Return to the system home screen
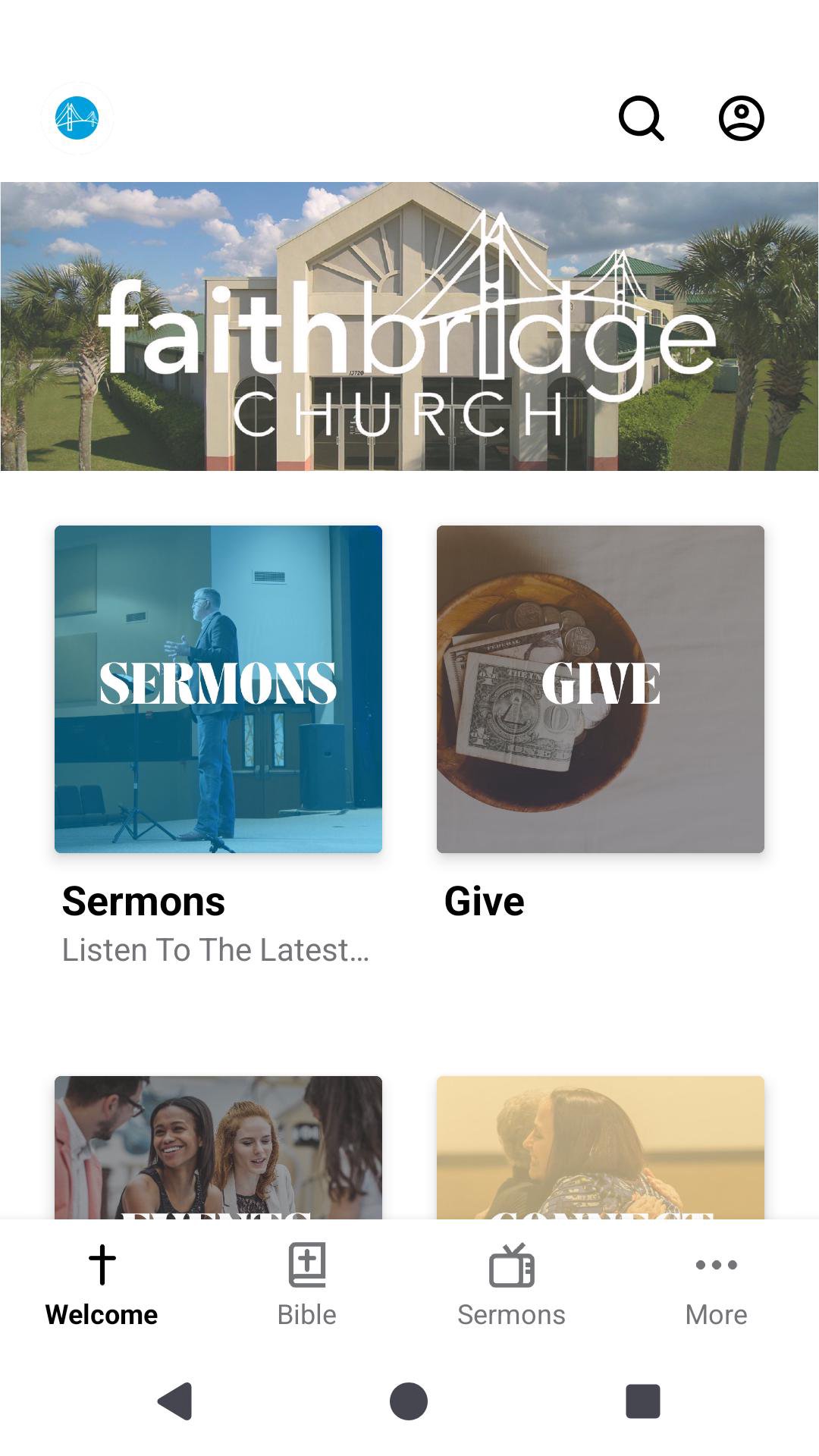Viewport: 819px width, 1456px height. coord(409,1401)
